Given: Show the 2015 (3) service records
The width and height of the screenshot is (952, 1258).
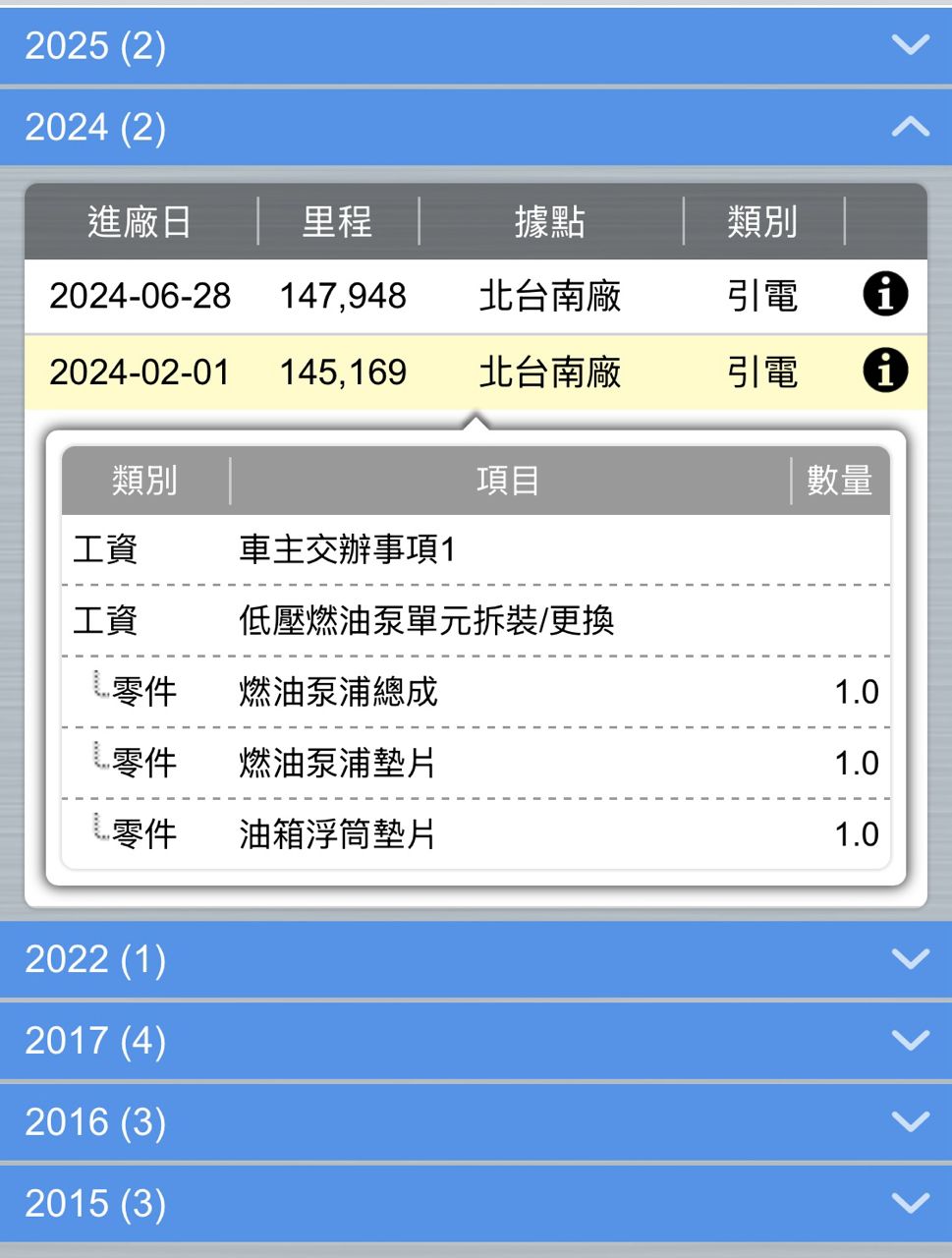Looking at the screenshot, I should [476, 1204].
